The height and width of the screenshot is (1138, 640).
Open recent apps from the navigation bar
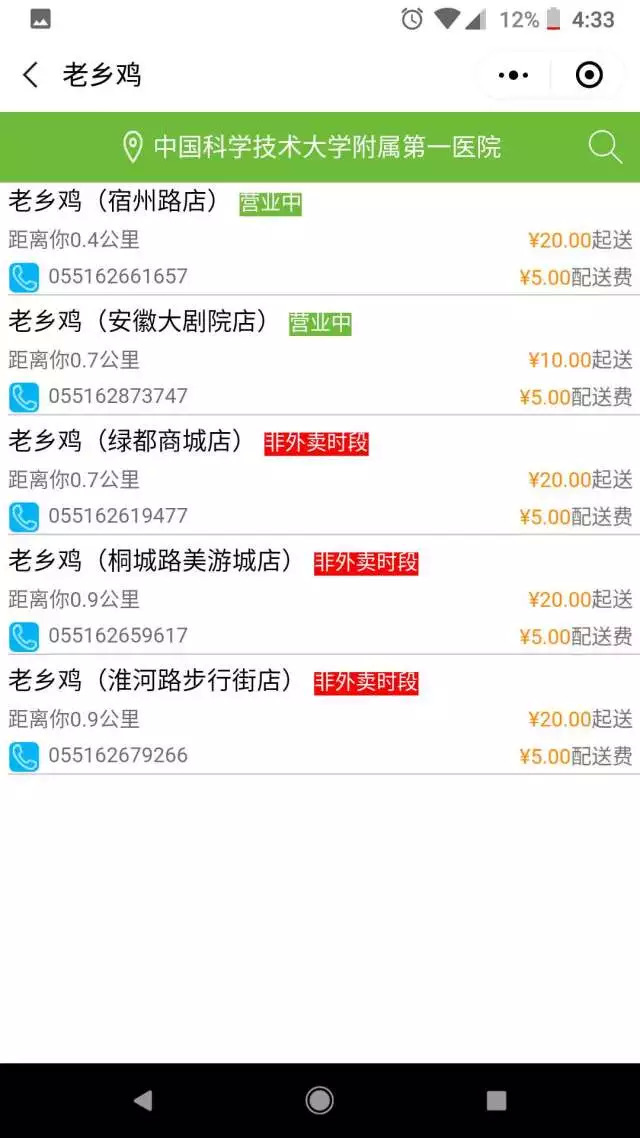tap(496, 1101)
